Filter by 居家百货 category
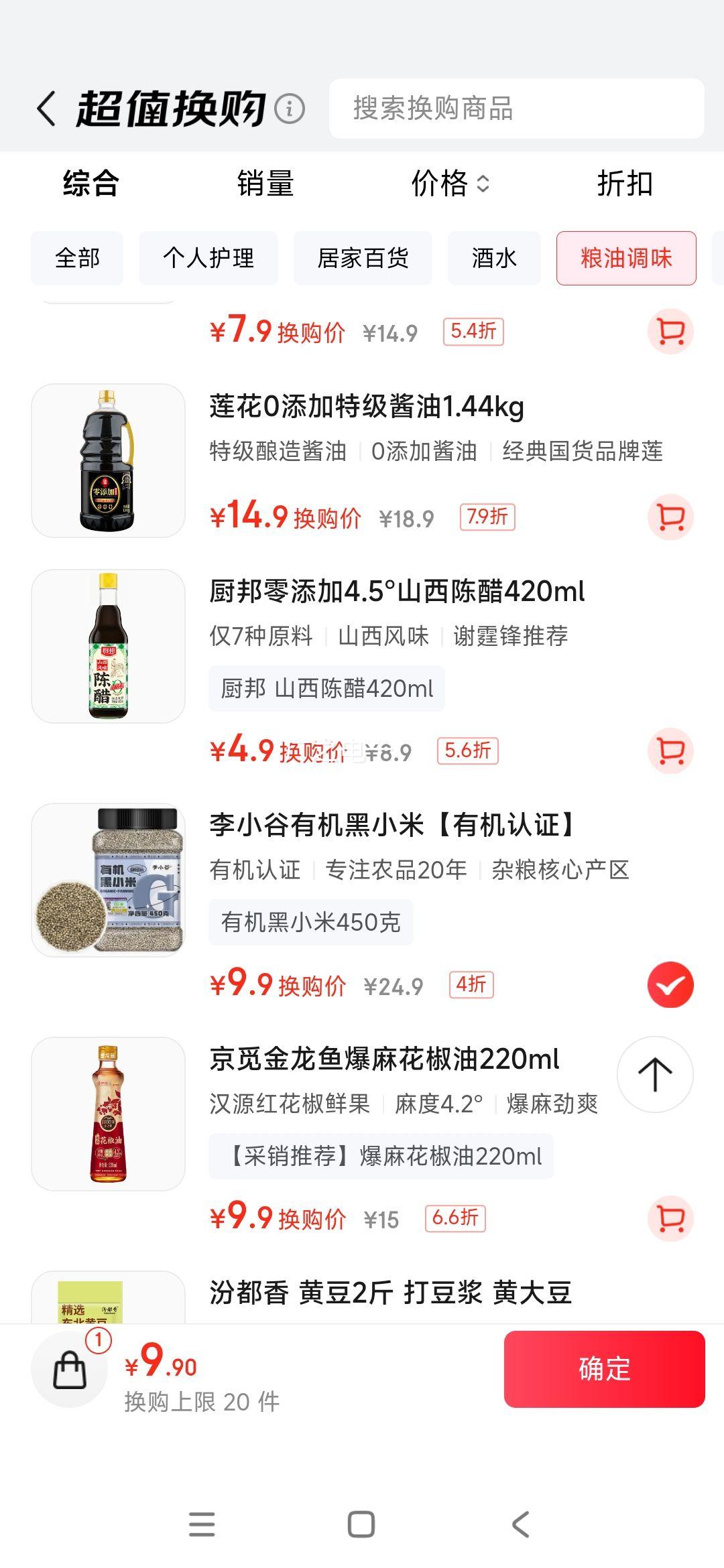 pos(363,258)
